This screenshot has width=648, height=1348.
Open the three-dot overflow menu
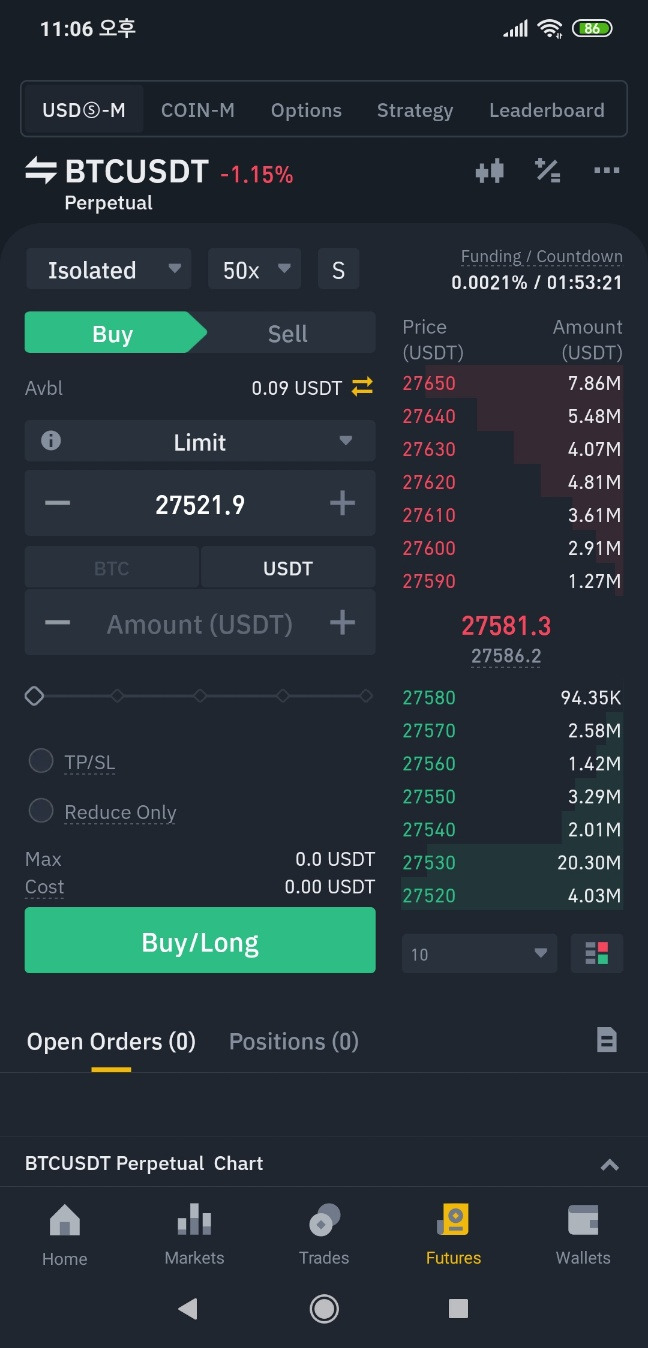606,171
